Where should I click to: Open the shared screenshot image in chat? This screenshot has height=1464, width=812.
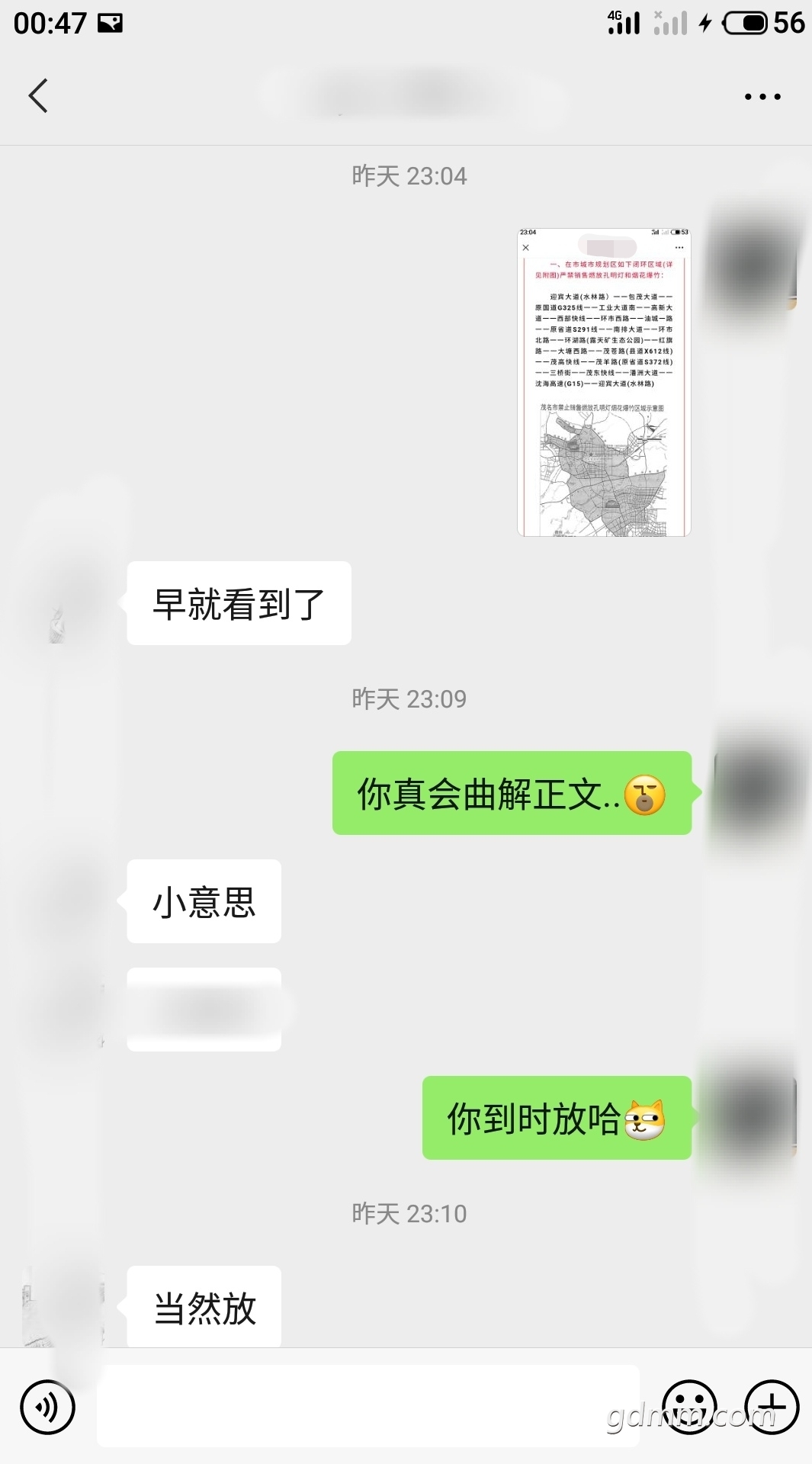coord(604,382)
